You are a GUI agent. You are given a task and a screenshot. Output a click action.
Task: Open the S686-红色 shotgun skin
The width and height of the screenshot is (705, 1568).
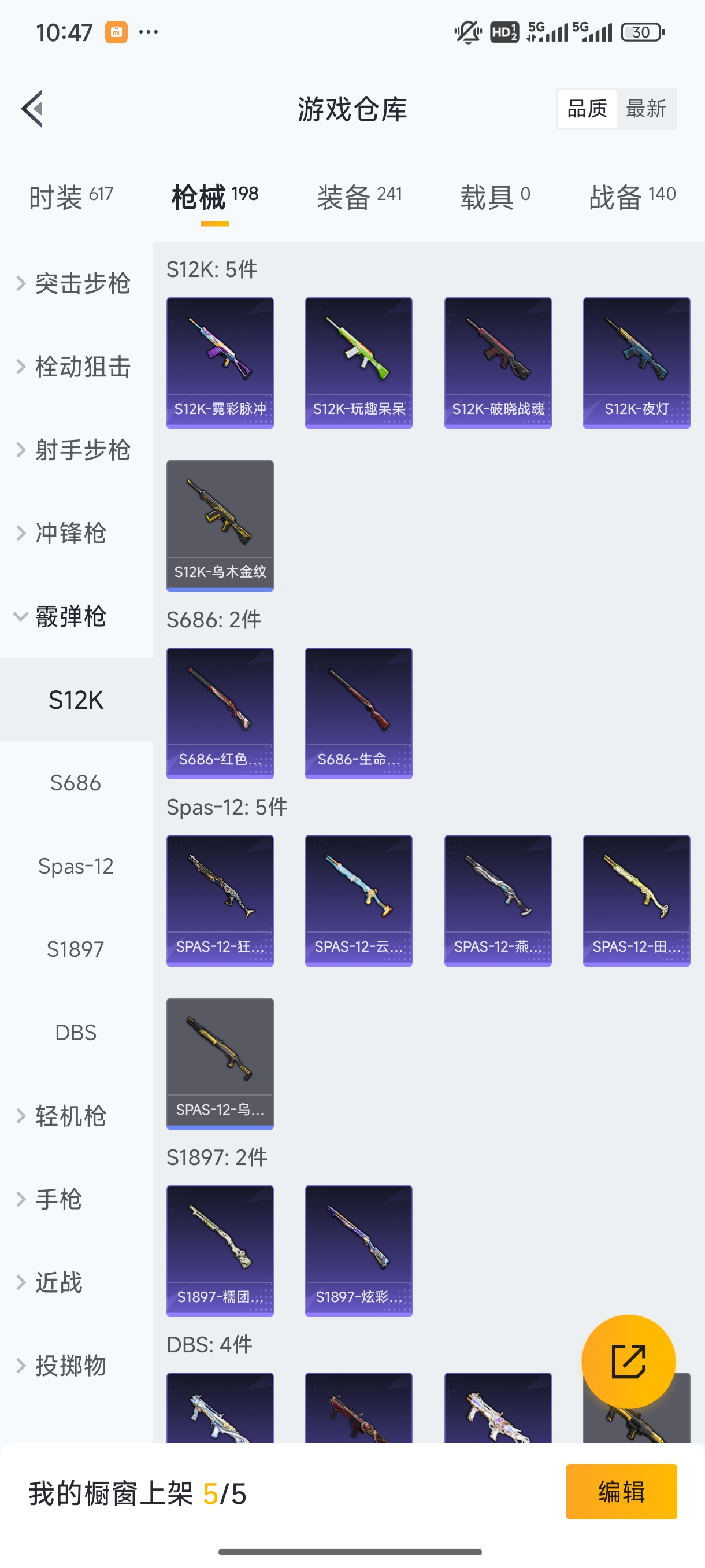pos(220,713)
